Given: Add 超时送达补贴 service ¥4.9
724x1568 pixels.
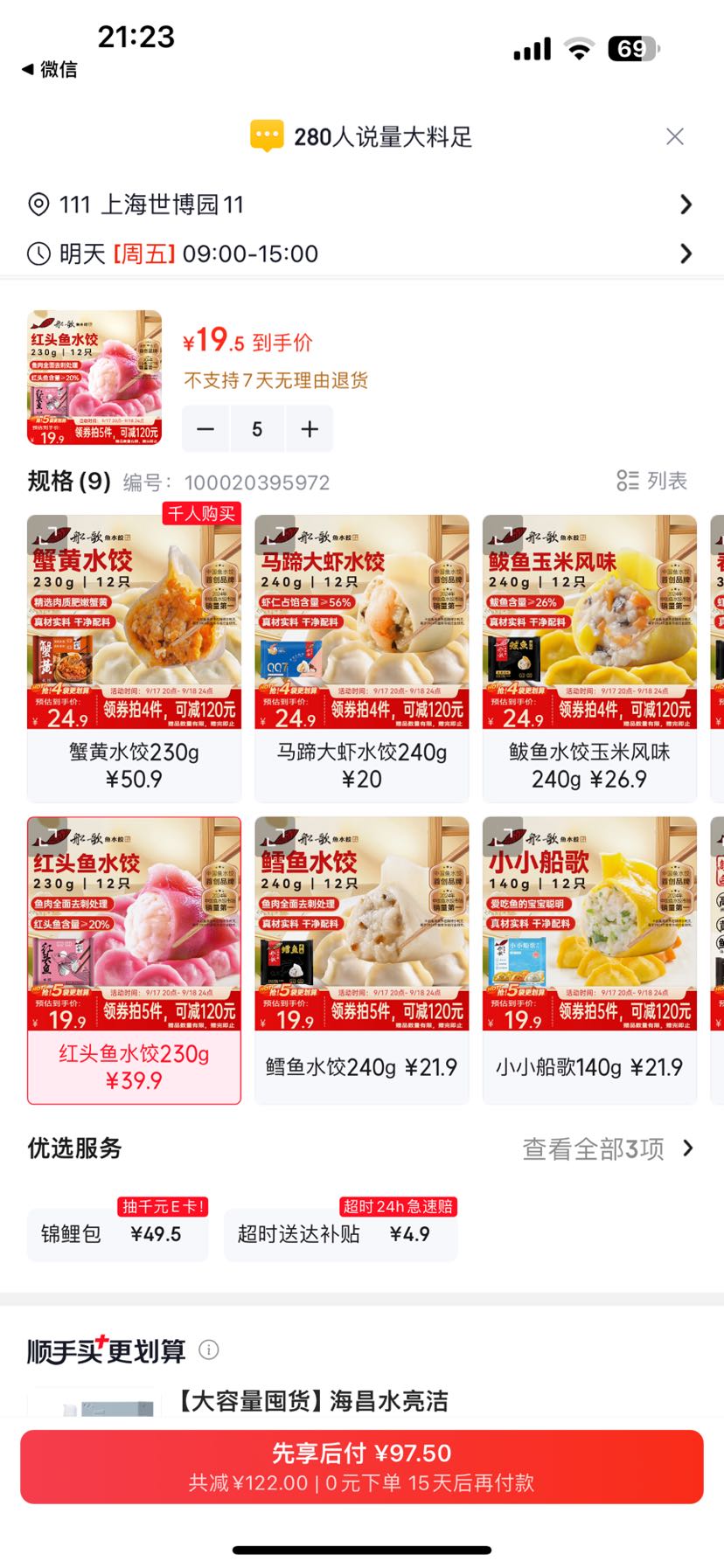Looking at the screenshot, I should click(x=341, y=1234).
